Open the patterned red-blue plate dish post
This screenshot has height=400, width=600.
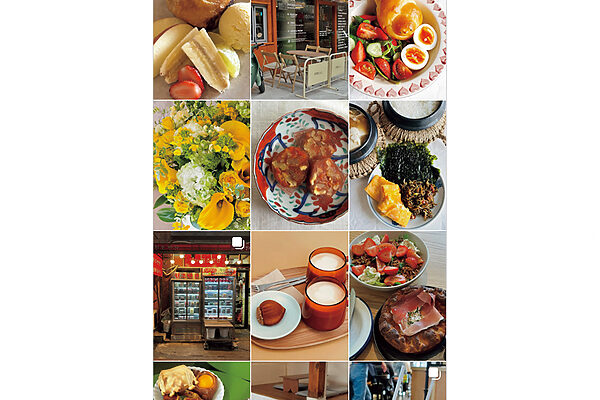click(x=299, y=165)
